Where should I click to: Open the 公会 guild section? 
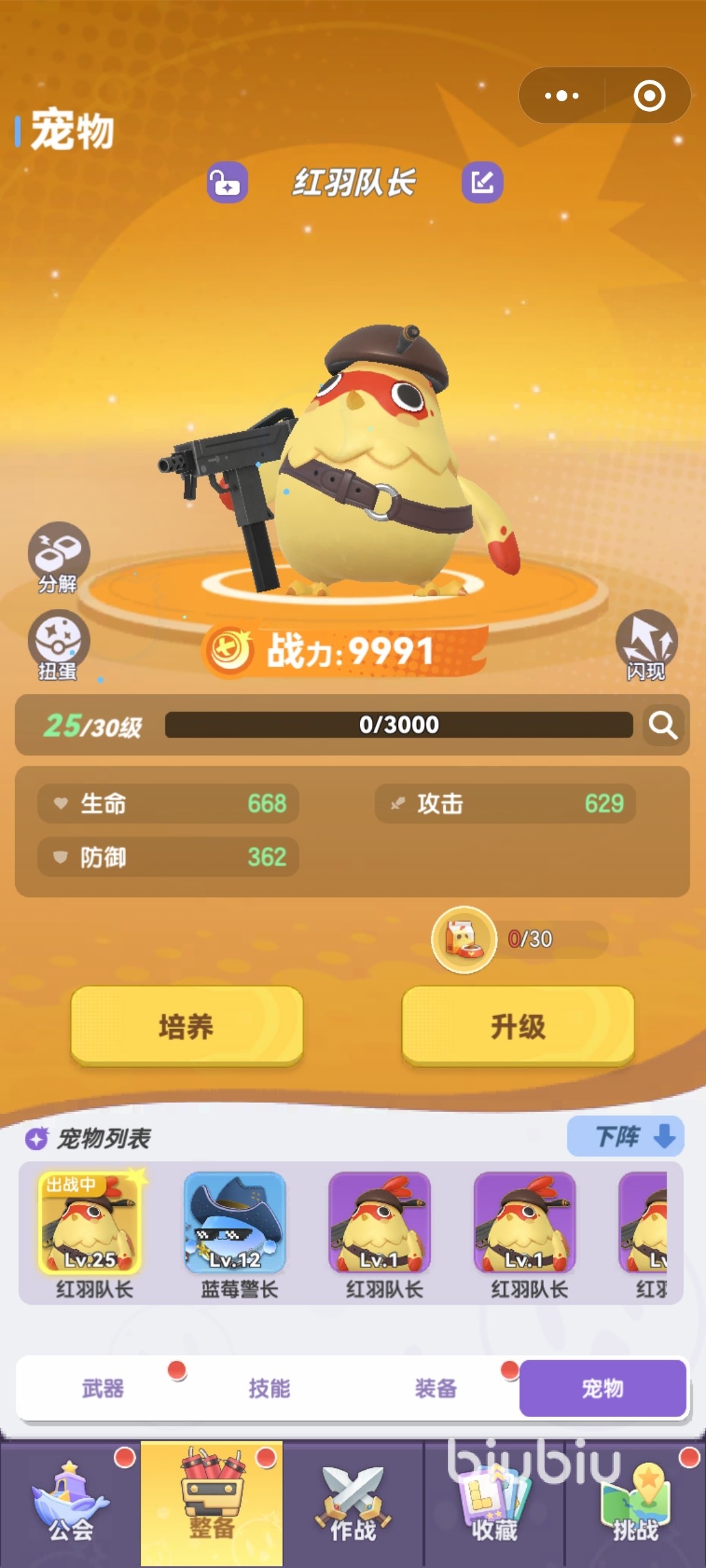tap(71, 1504)
